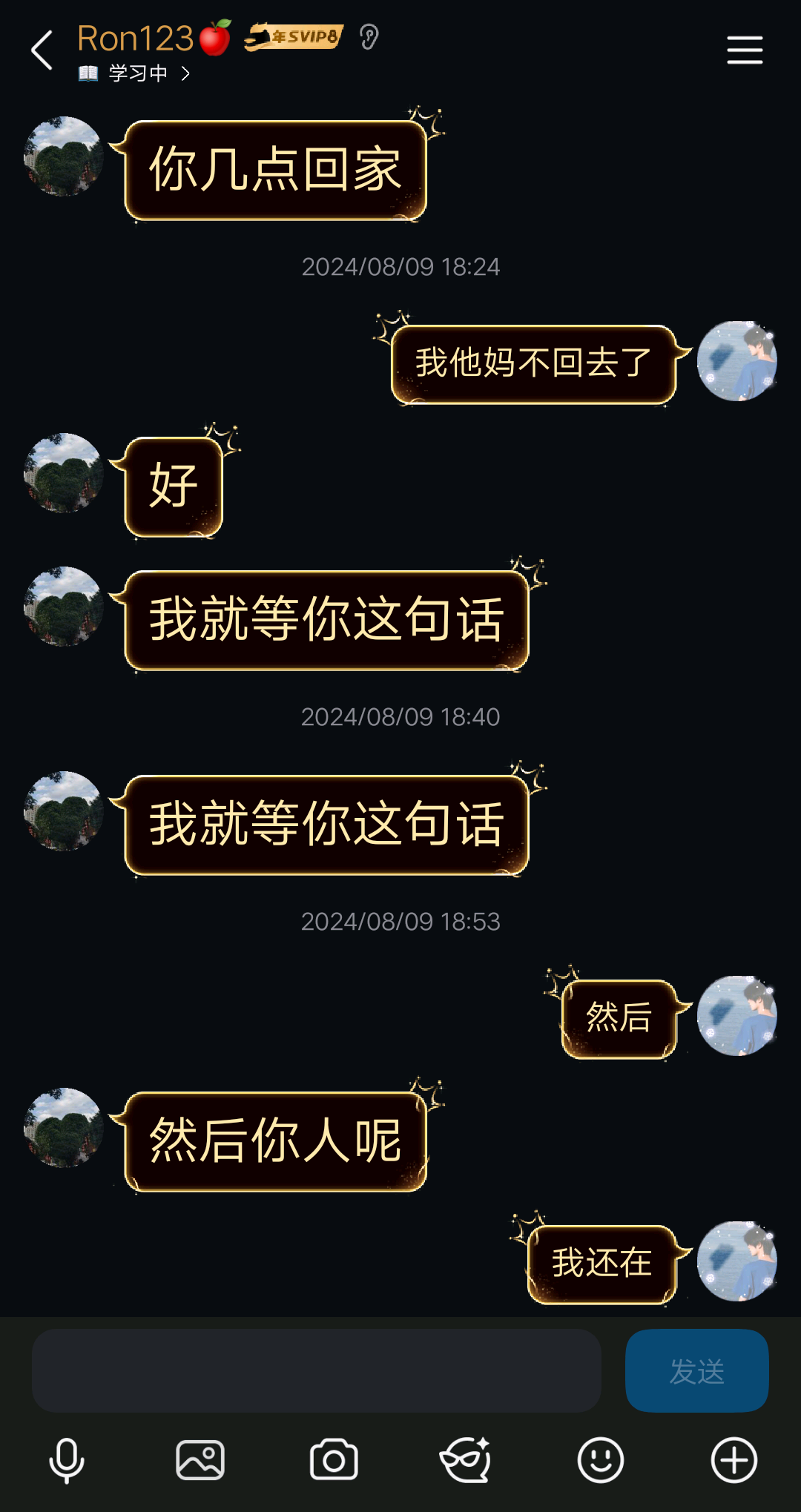Open Ron123's avatar next to 你几点回家

point(64,156)
